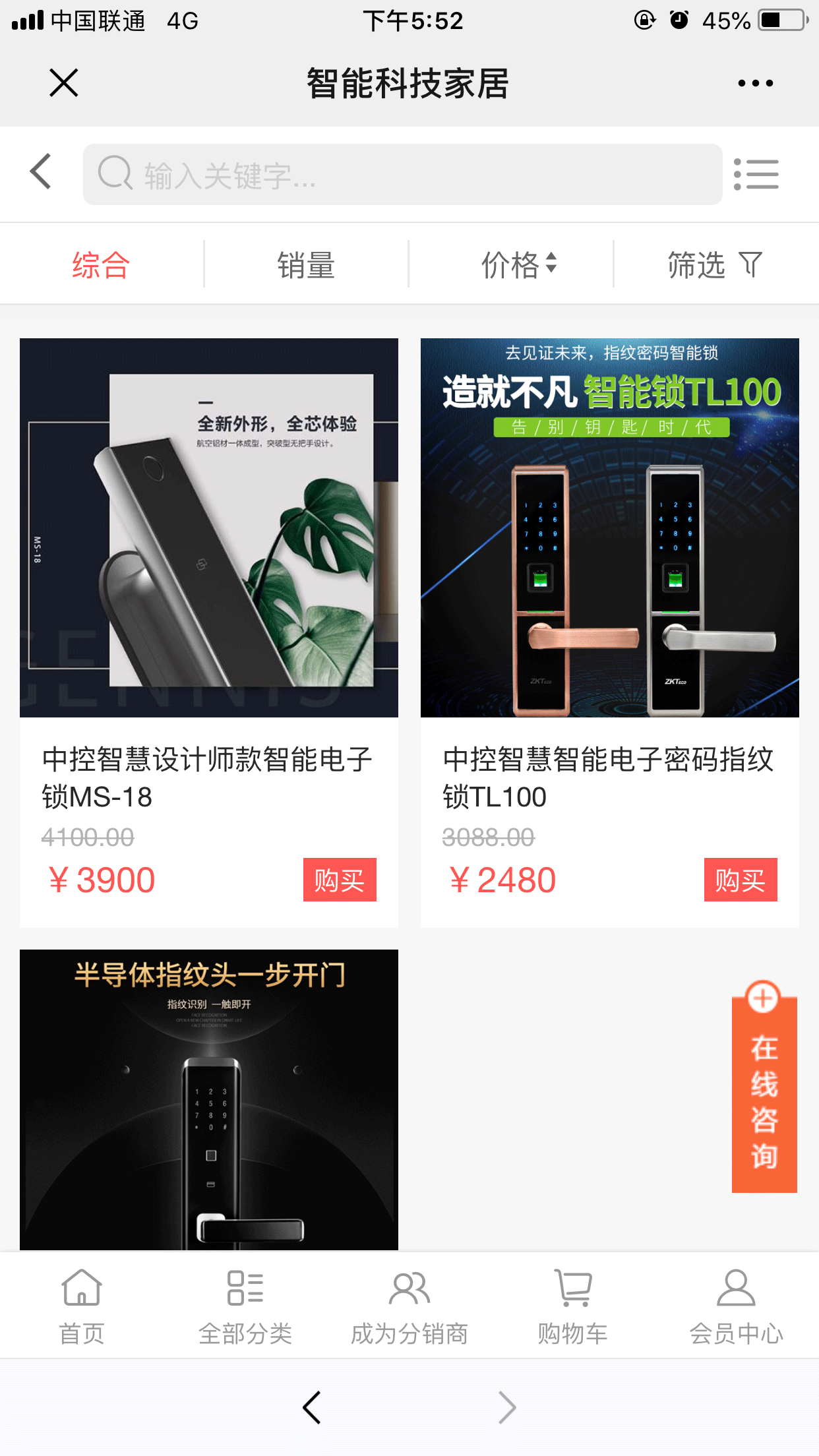Screen dimensions: 819x1456
Task: Close the 智能科技家居 page
Action: [x=63, y=83]
